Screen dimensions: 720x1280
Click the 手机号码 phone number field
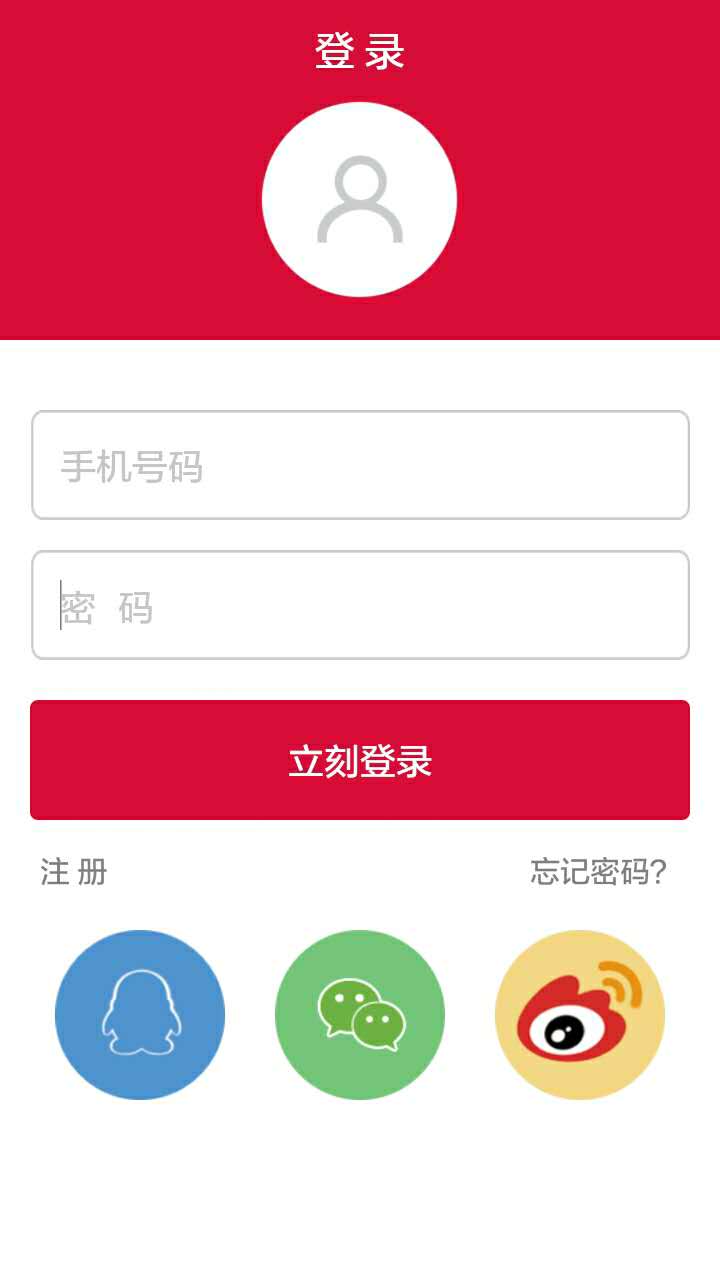pyautogui.click(x=359, y=465)
